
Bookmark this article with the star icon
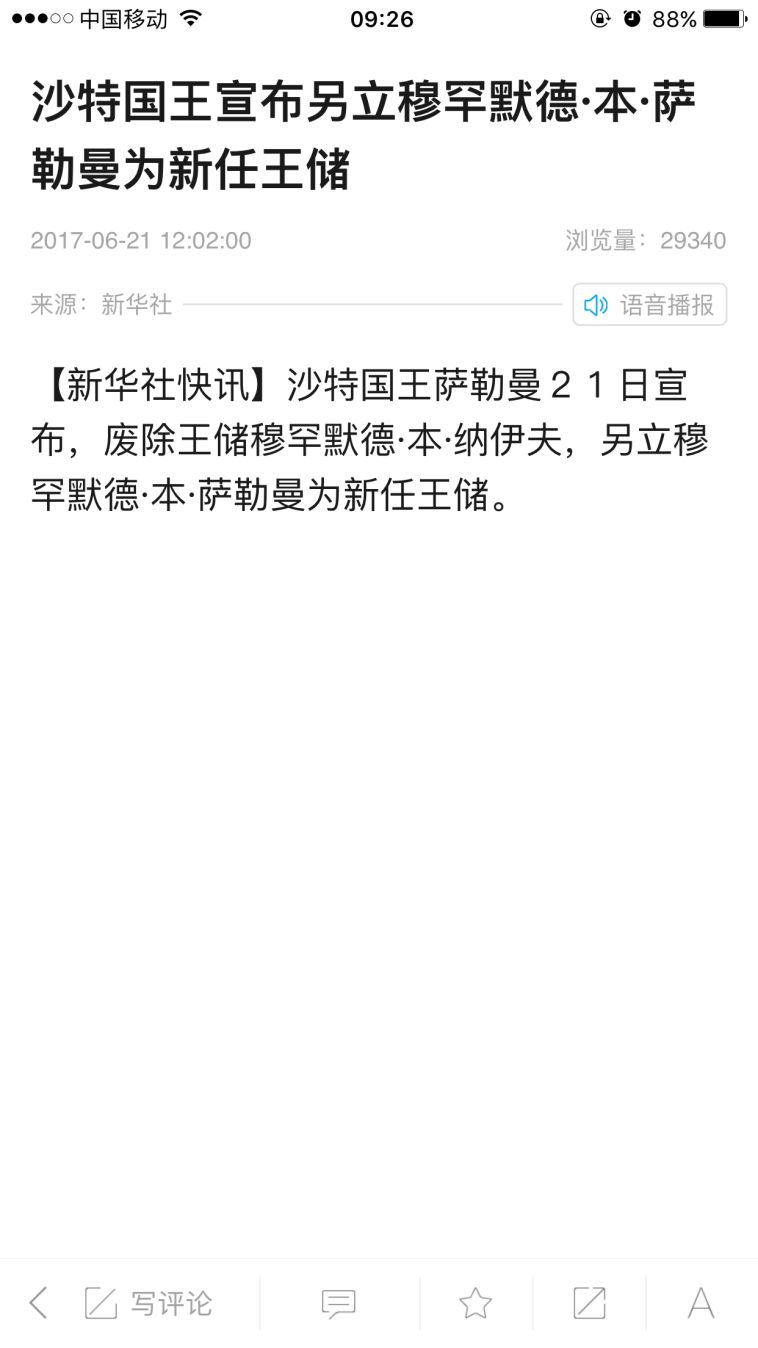tap(475, 1303)
